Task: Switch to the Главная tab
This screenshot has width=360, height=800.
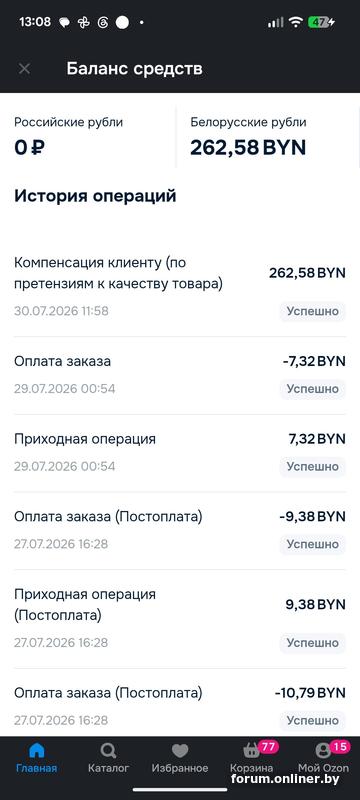Action: [36, 758]
